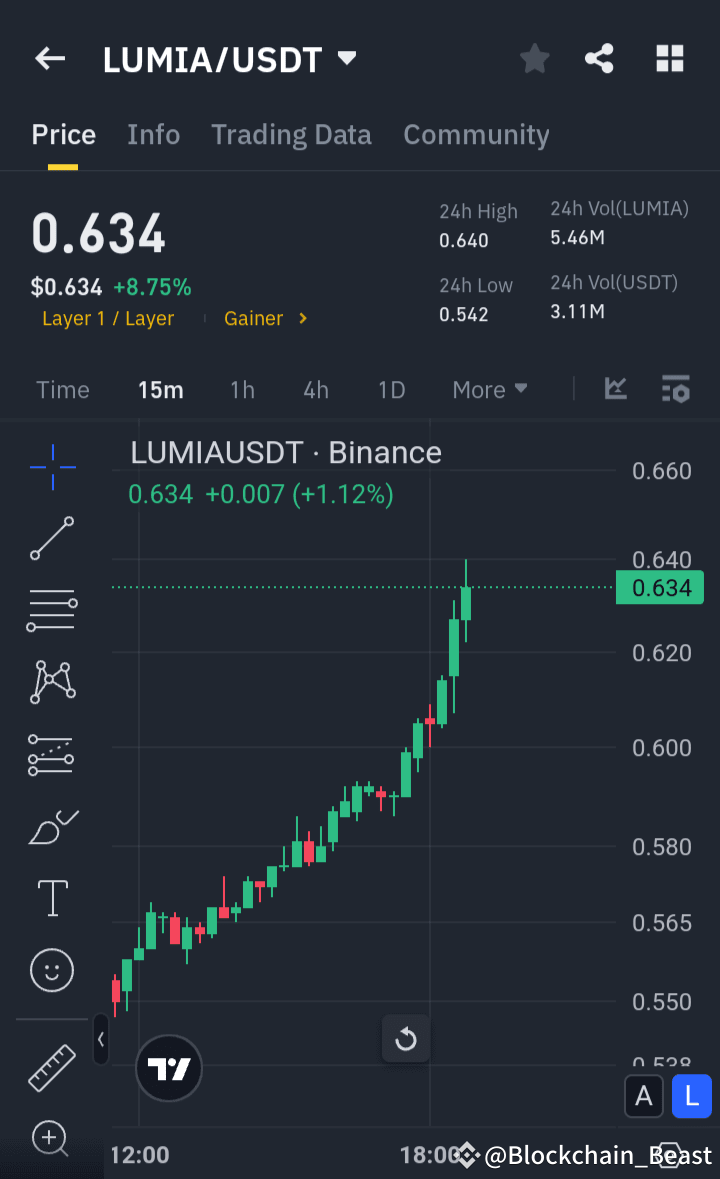The image size is (720, 1179).
Task: Open the More timeframes dropdown
Action: 489,389
